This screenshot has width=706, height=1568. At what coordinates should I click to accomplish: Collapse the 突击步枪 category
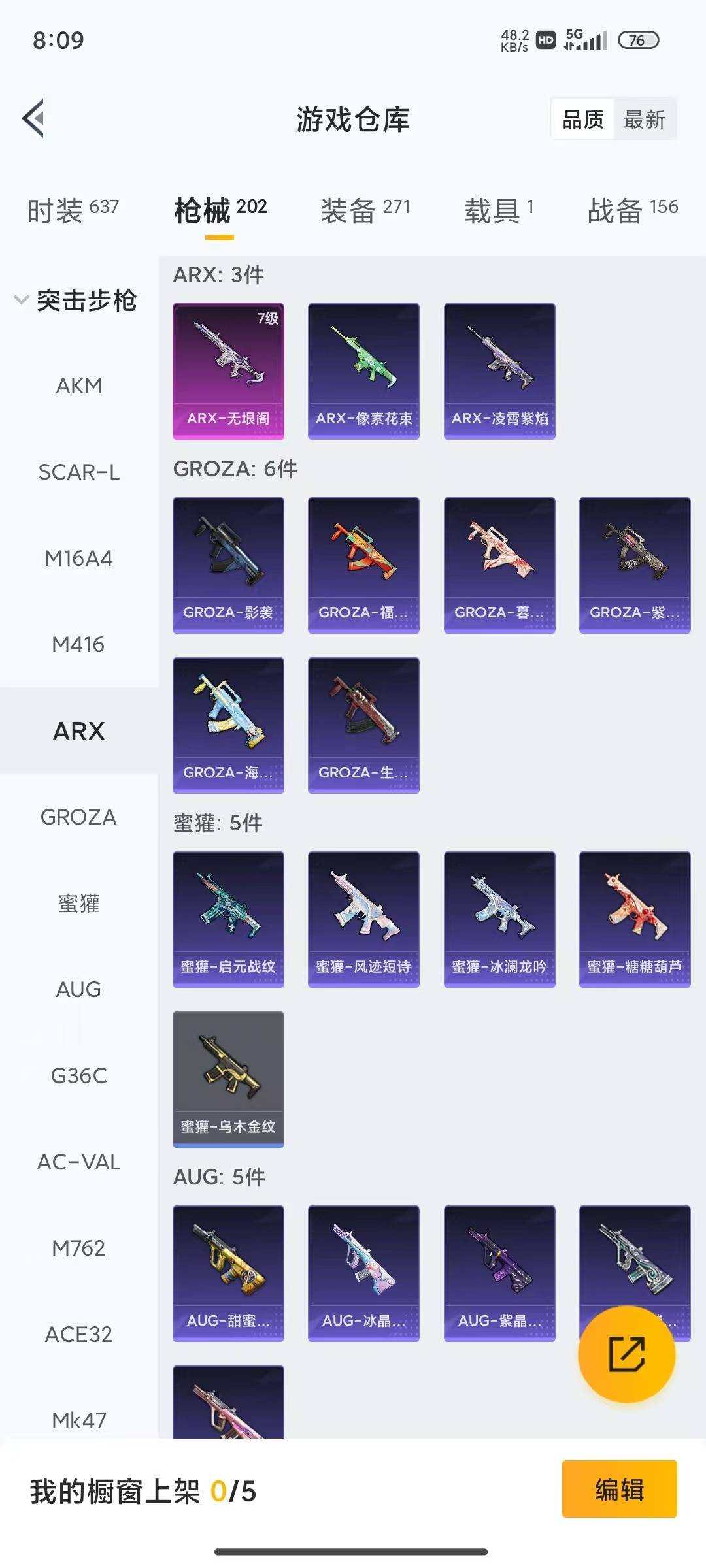(75, 301)
